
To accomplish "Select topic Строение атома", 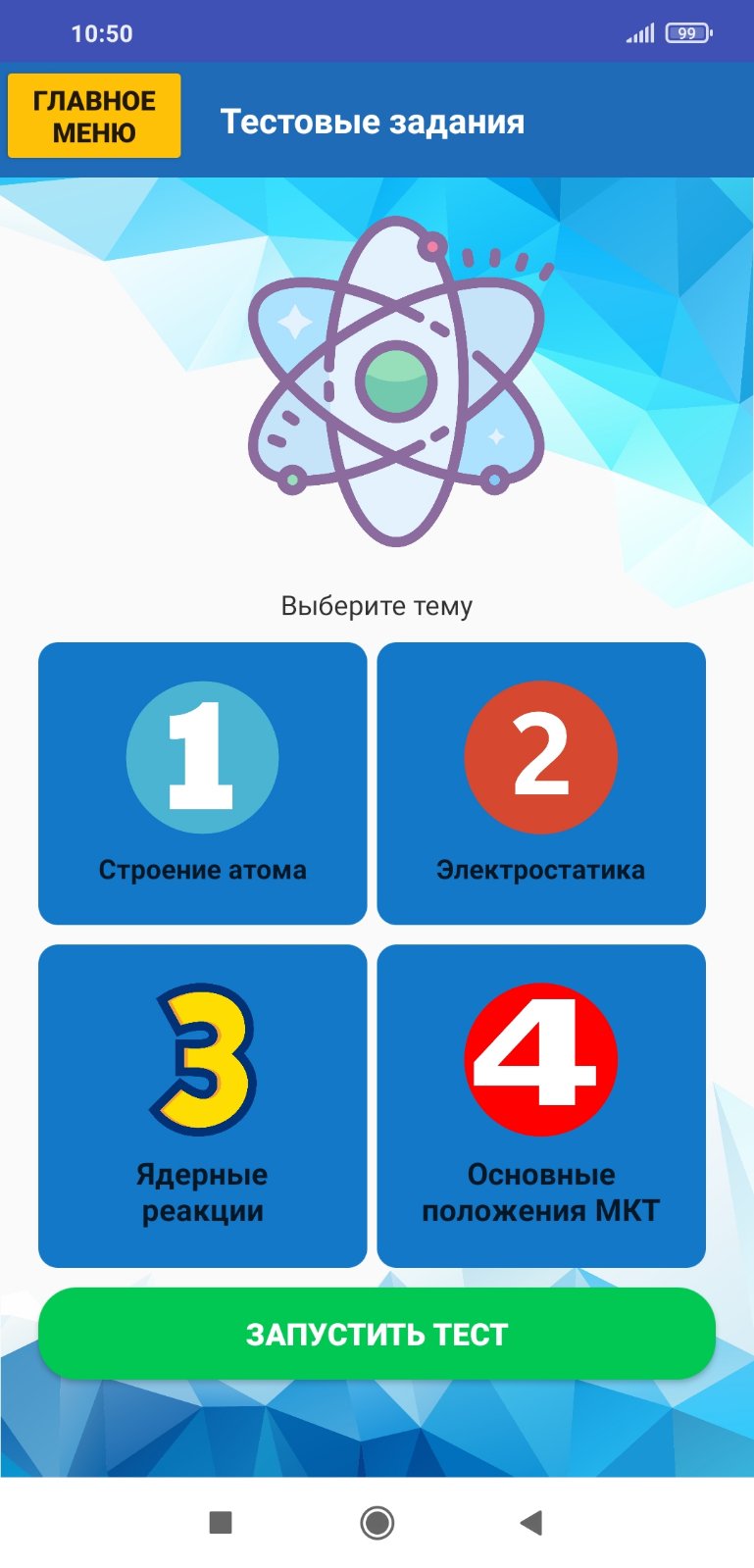I will point(202,783).
